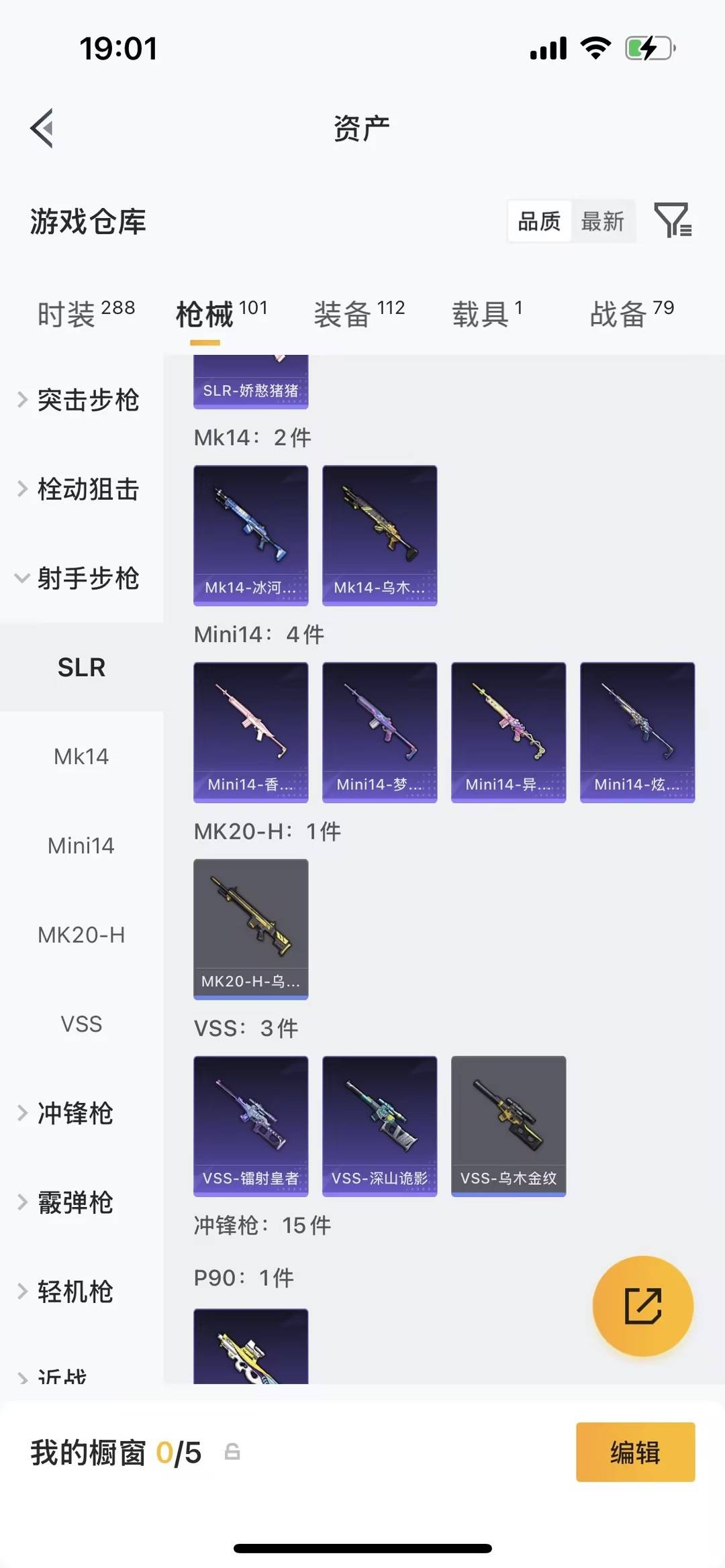Open the filter icon in 游戏仓库
The width and height of the screenshot is (725, 1568).
point(673,220)
